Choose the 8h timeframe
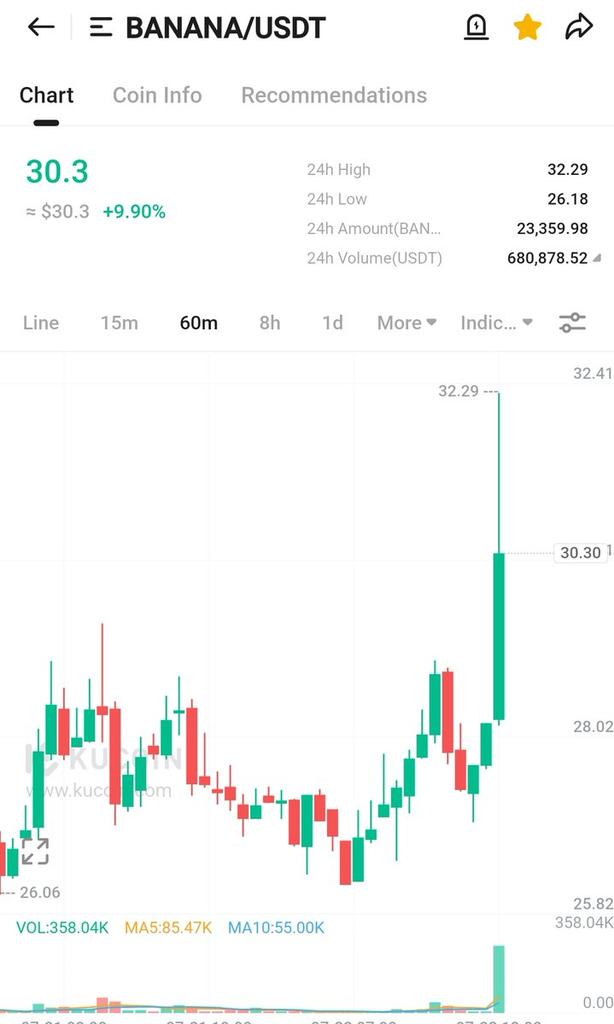 point(270,323)
